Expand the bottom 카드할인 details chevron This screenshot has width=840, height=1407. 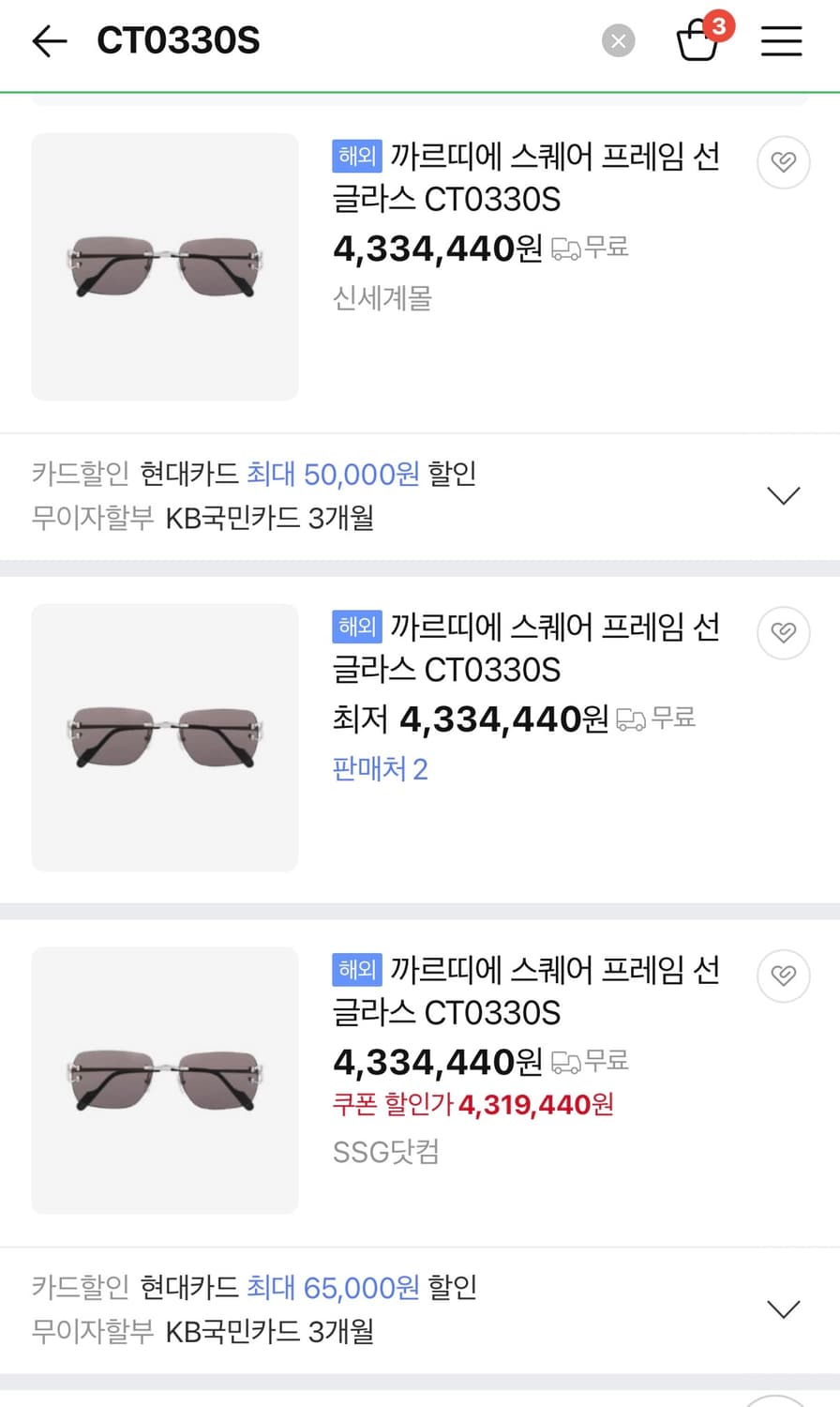784,1309
